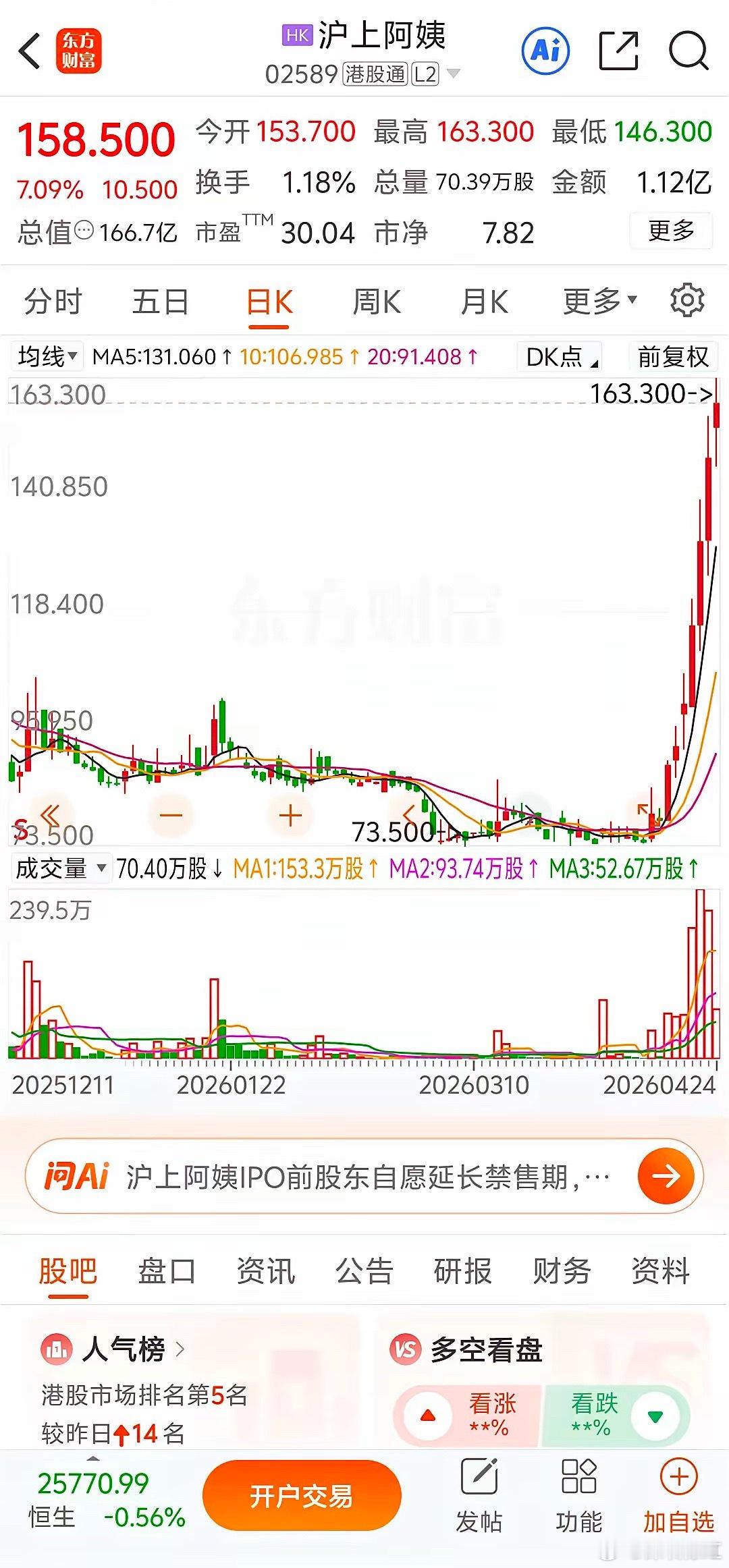Viewport: 729px width, 1568px height.
Task: Share this stock page
Action: (x=618, y=51)
